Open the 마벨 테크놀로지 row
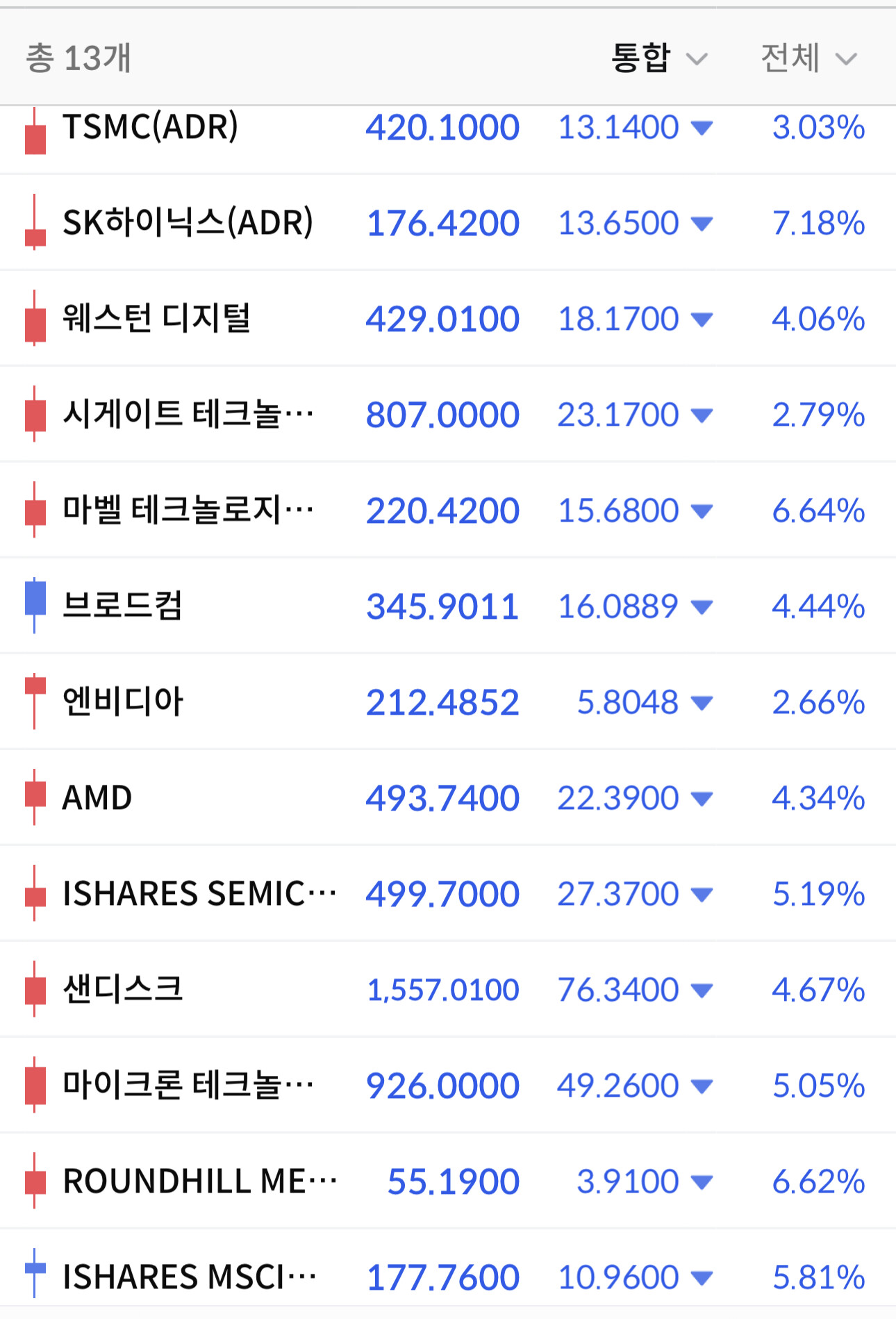 pos(448,510)
